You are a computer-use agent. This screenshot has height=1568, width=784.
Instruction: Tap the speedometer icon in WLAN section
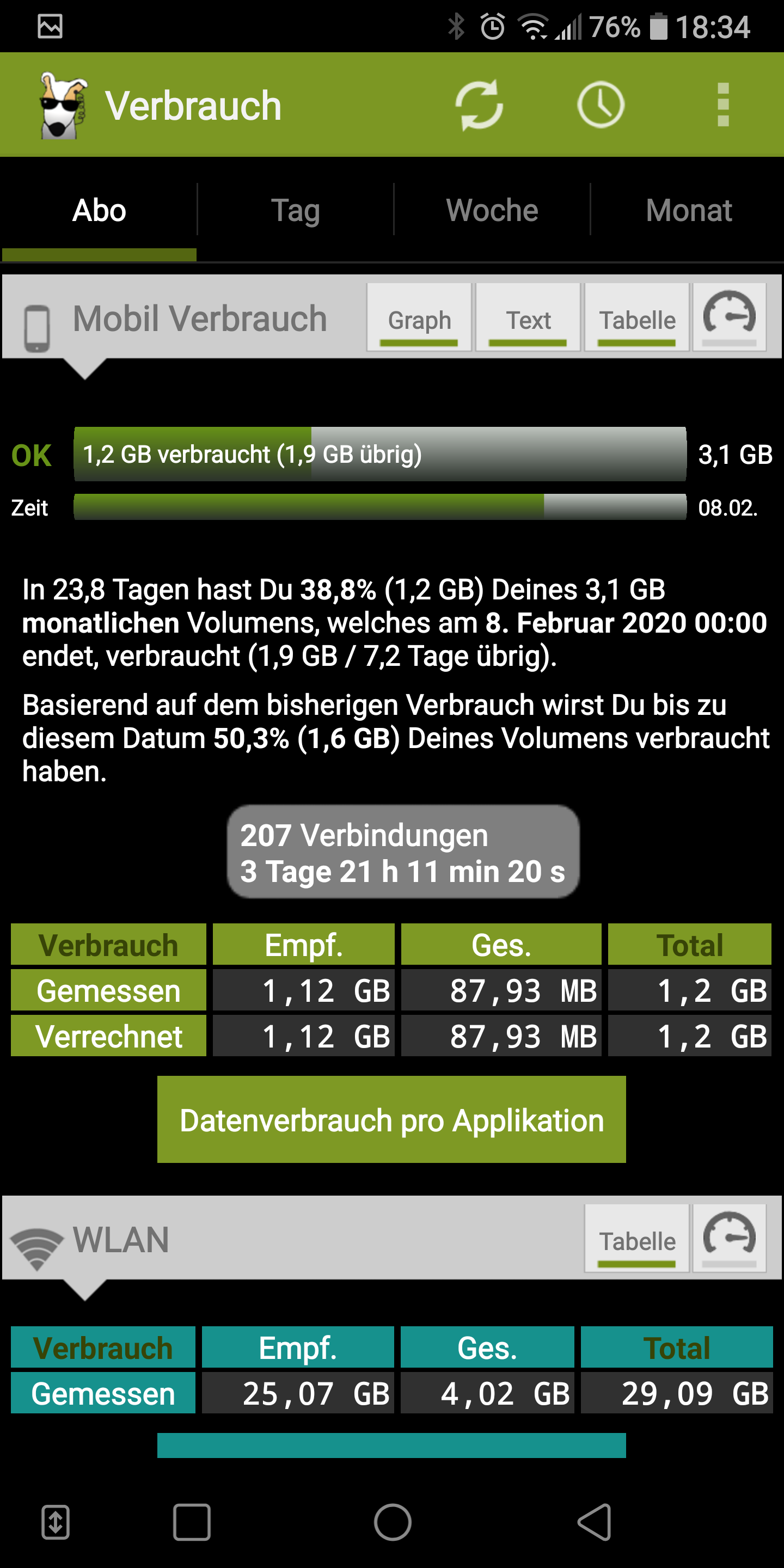pyautogui.click(x=729, y=1238)
